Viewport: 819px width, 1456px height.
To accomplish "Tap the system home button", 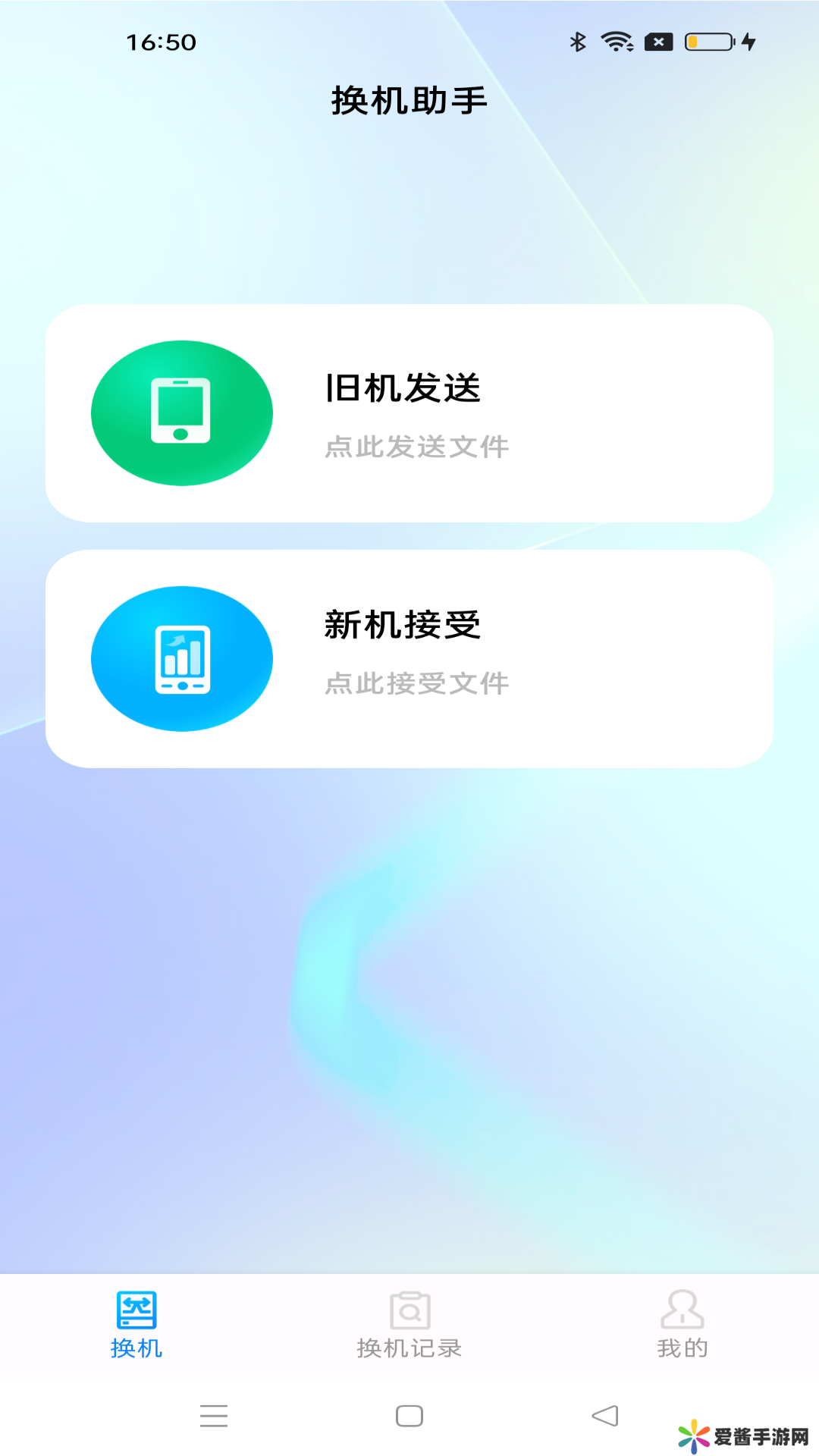I will (409, 1415).
